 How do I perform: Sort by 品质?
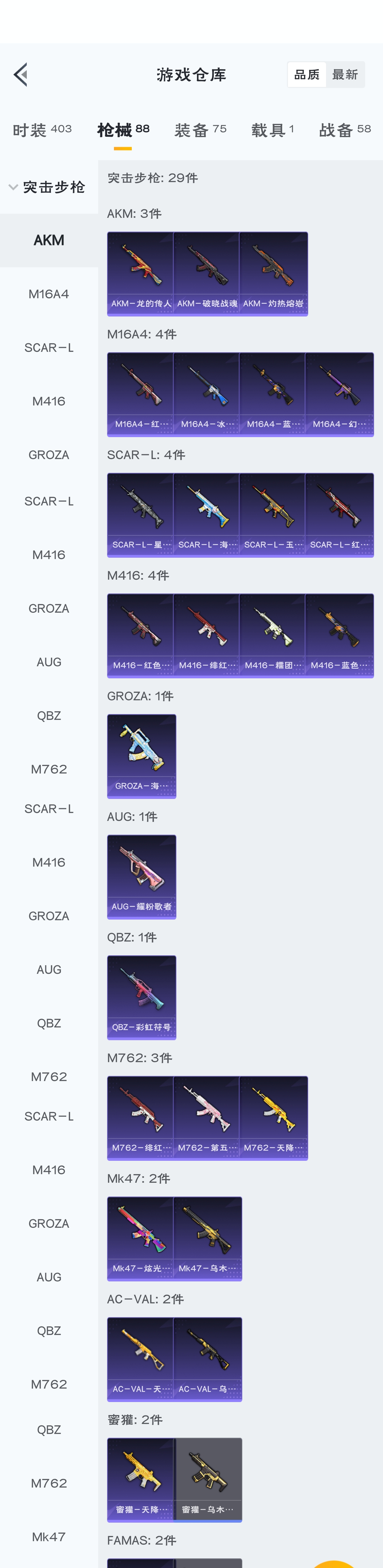pos(306,75)
